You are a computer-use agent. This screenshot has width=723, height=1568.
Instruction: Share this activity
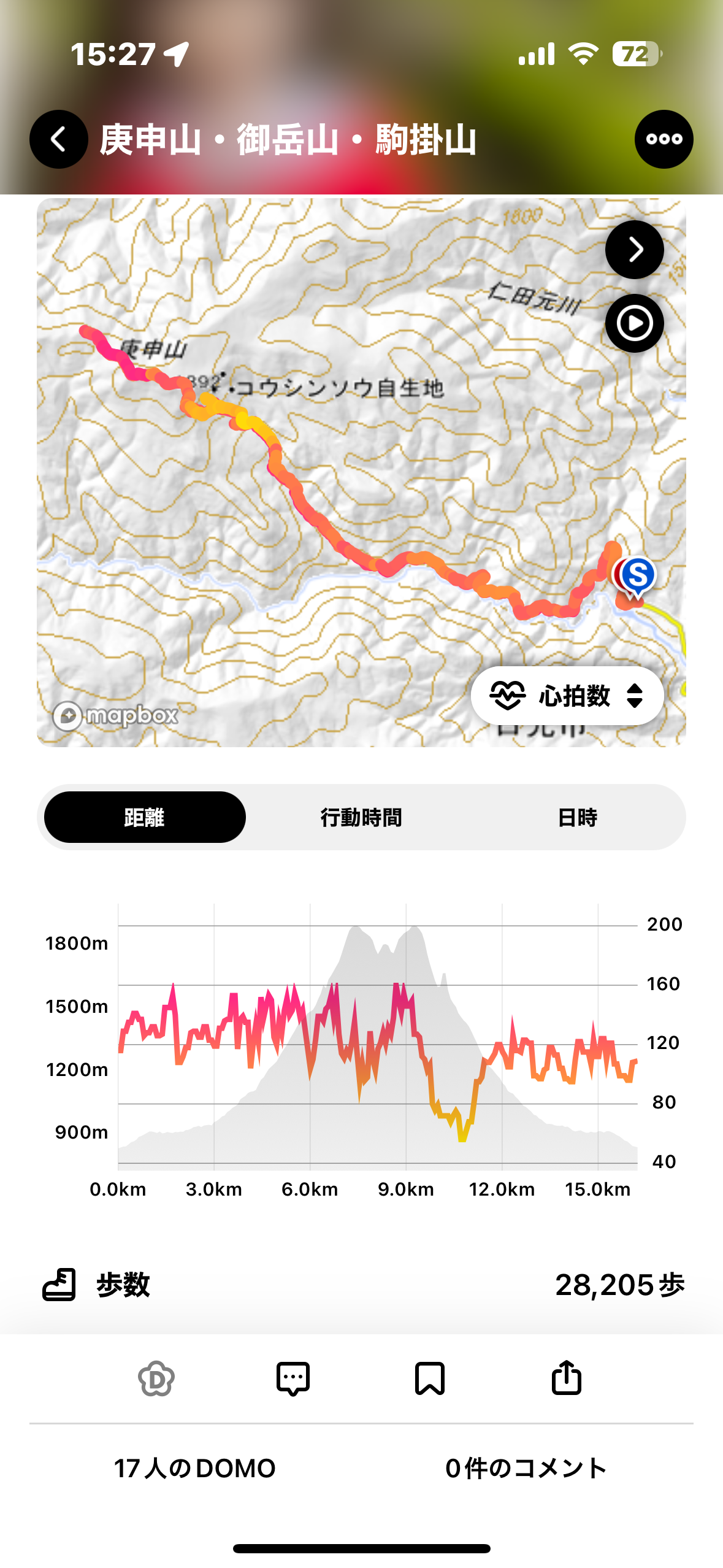pyautogui.click(x=566, y=1378)
